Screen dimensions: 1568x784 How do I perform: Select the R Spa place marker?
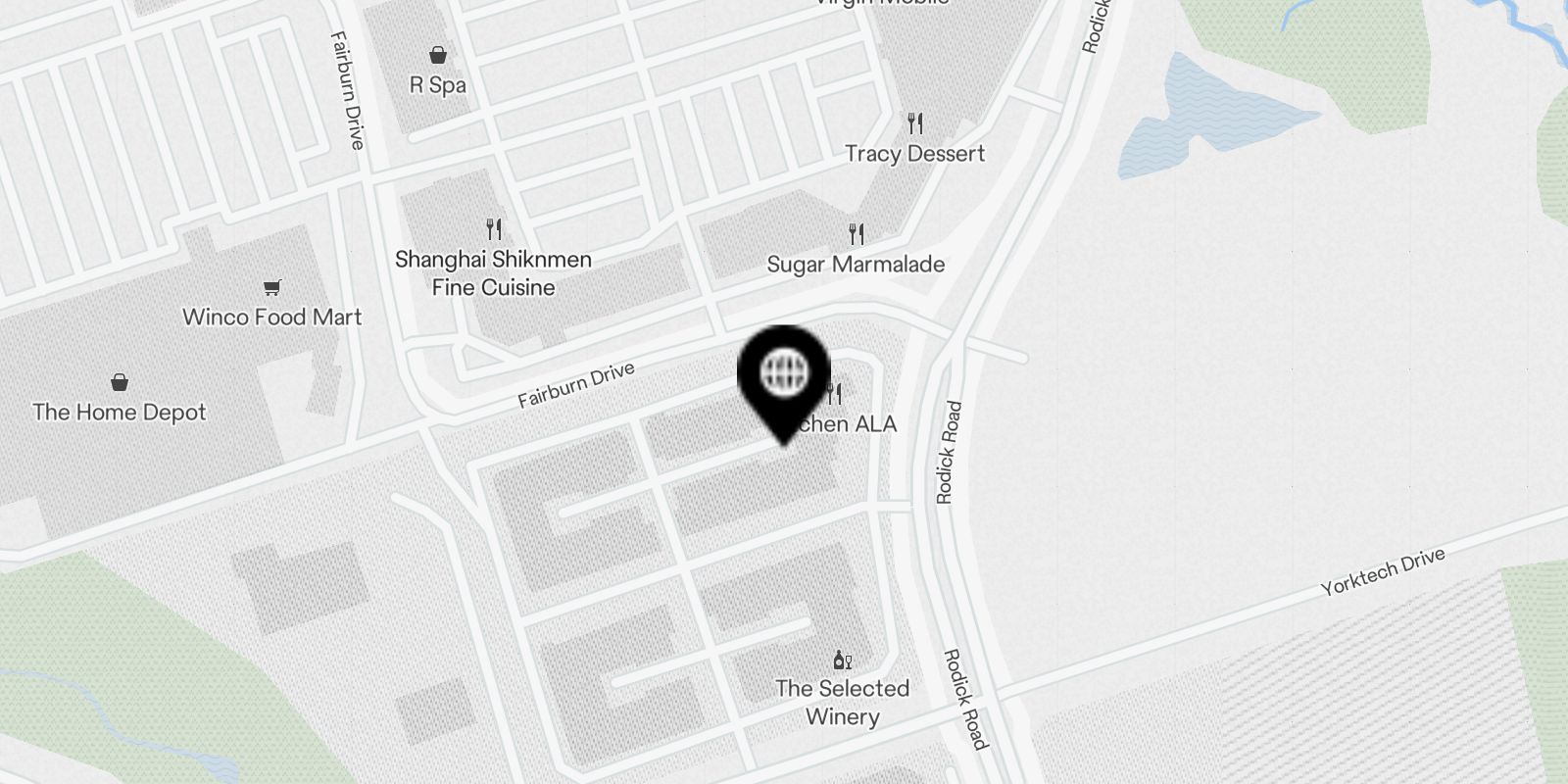point(437,56)
